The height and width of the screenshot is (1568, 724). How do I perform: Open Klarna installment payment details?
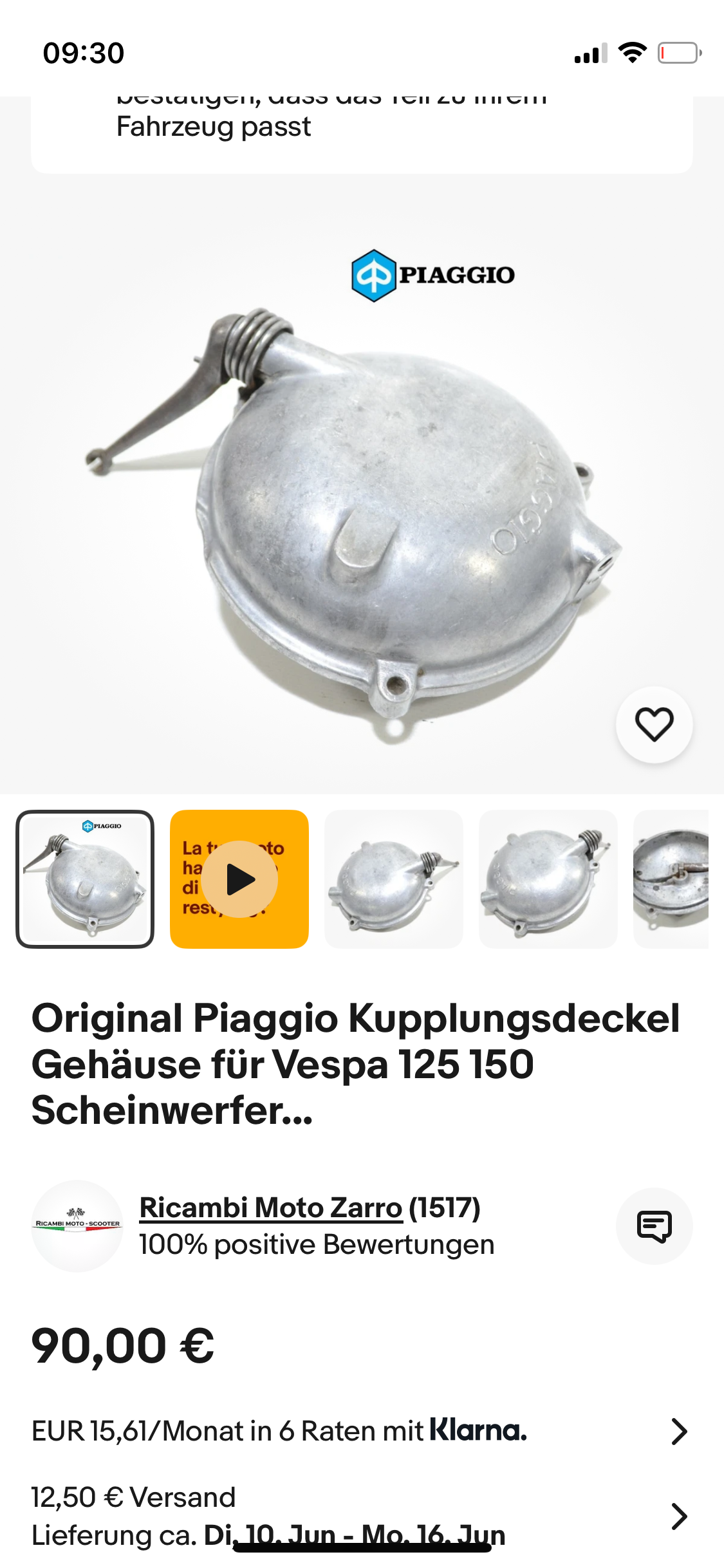362,1431
